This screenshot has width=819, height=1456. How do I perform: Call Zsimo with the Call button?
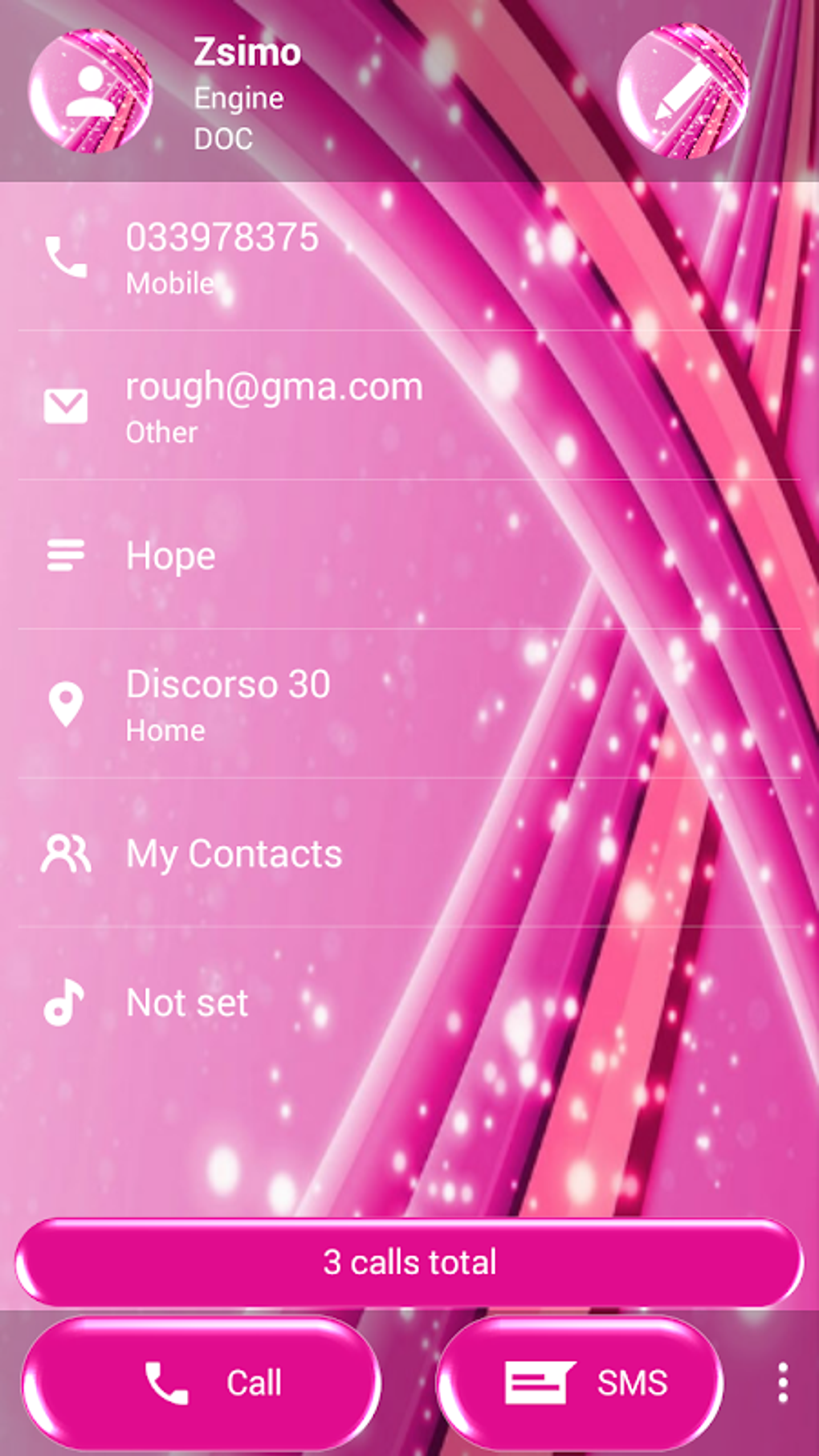tap(201, 1382)
